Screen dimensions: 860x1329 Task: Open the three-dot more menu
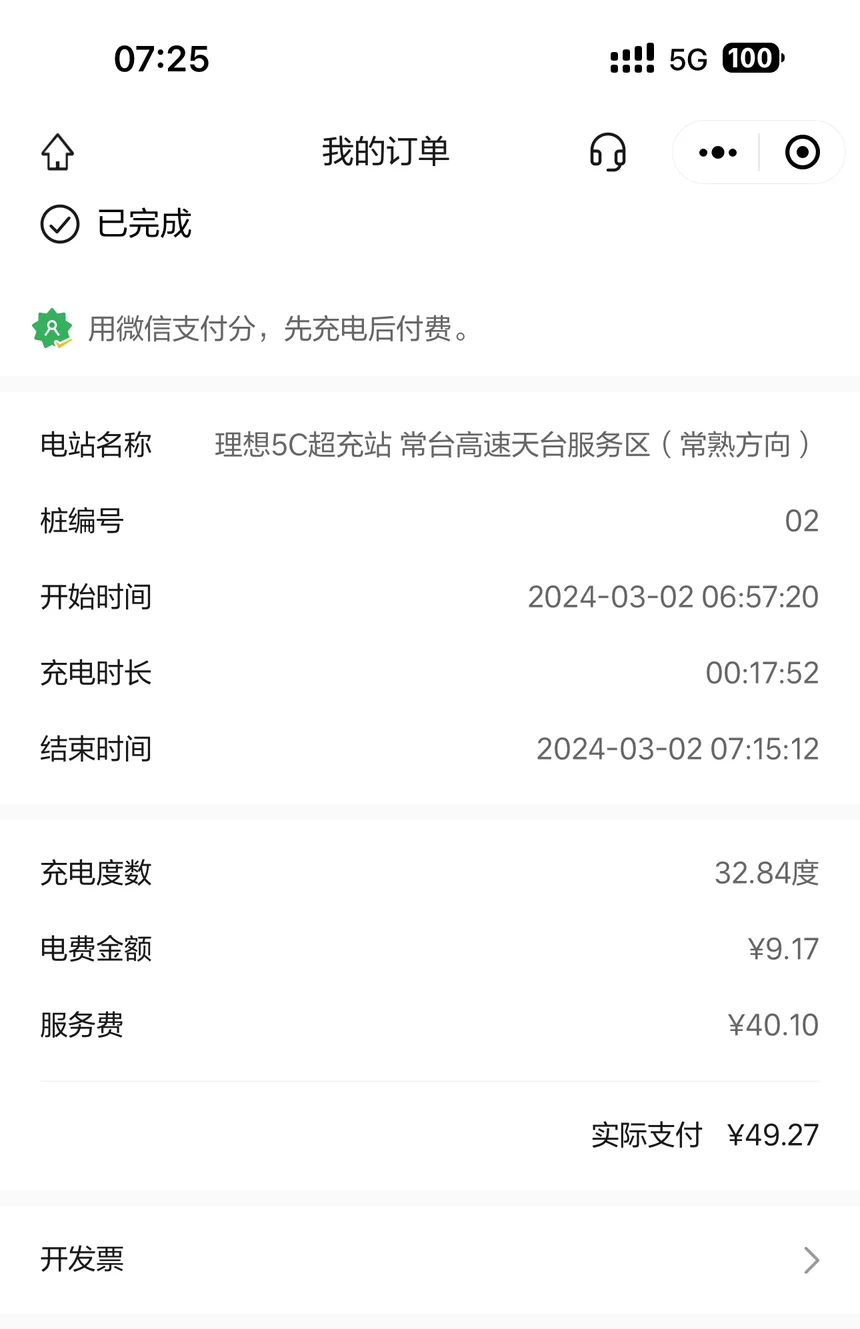click(718, 152)
